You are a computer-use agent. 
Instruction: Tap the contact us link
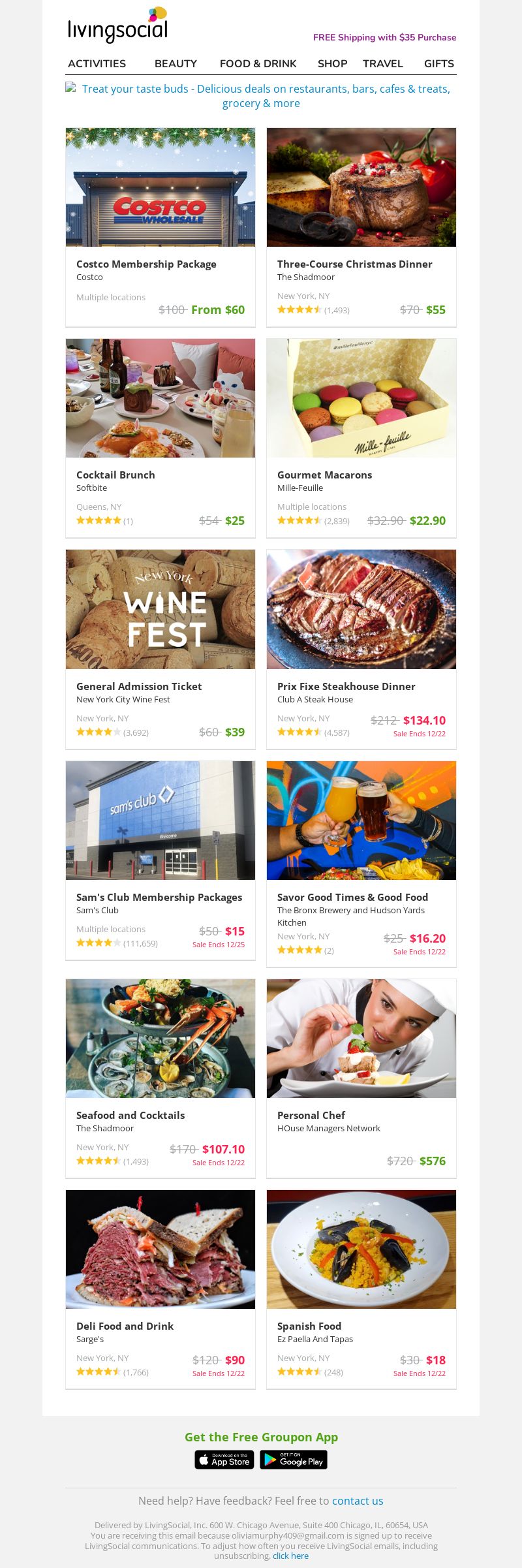click(x=358, y=1501)
